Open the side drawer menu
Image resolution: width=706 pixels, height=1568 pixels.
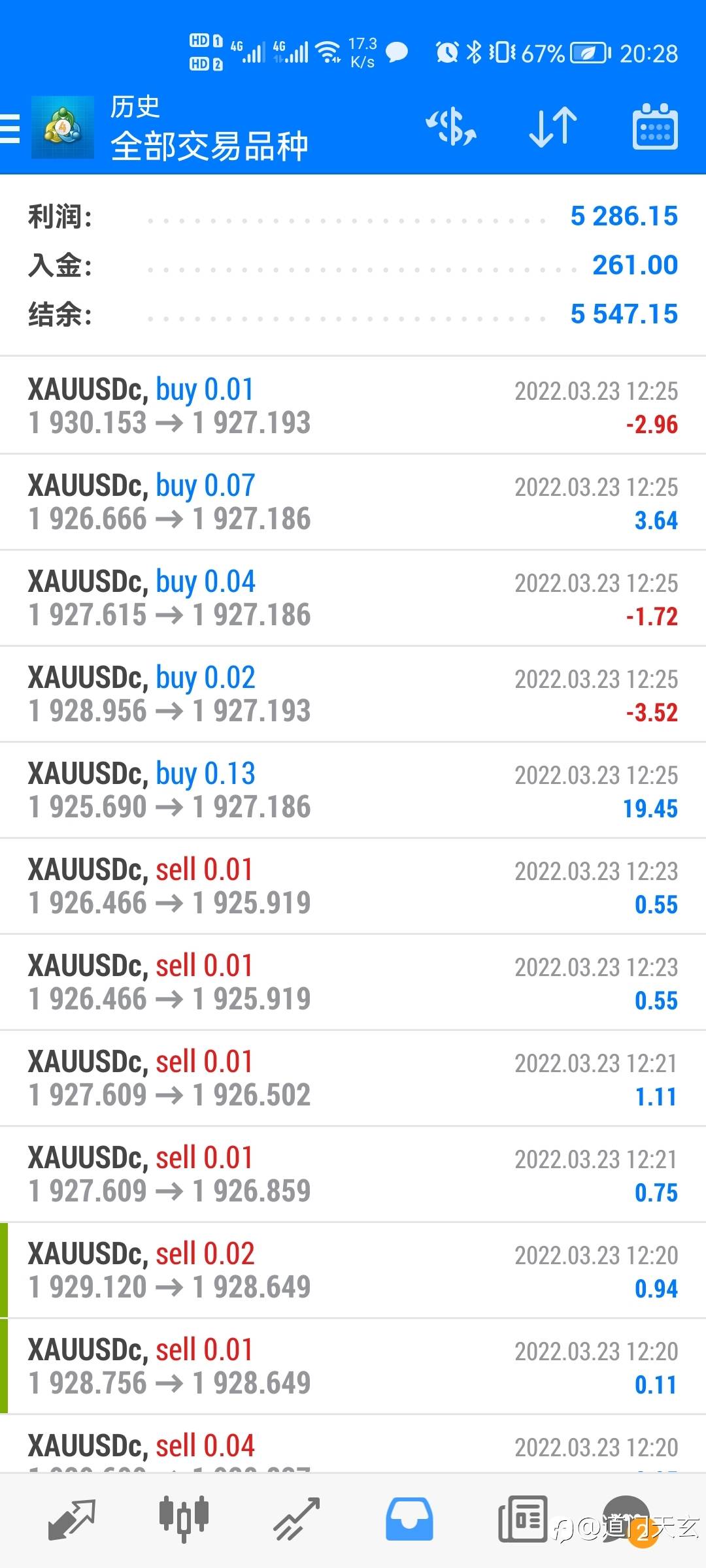point(11,127)
